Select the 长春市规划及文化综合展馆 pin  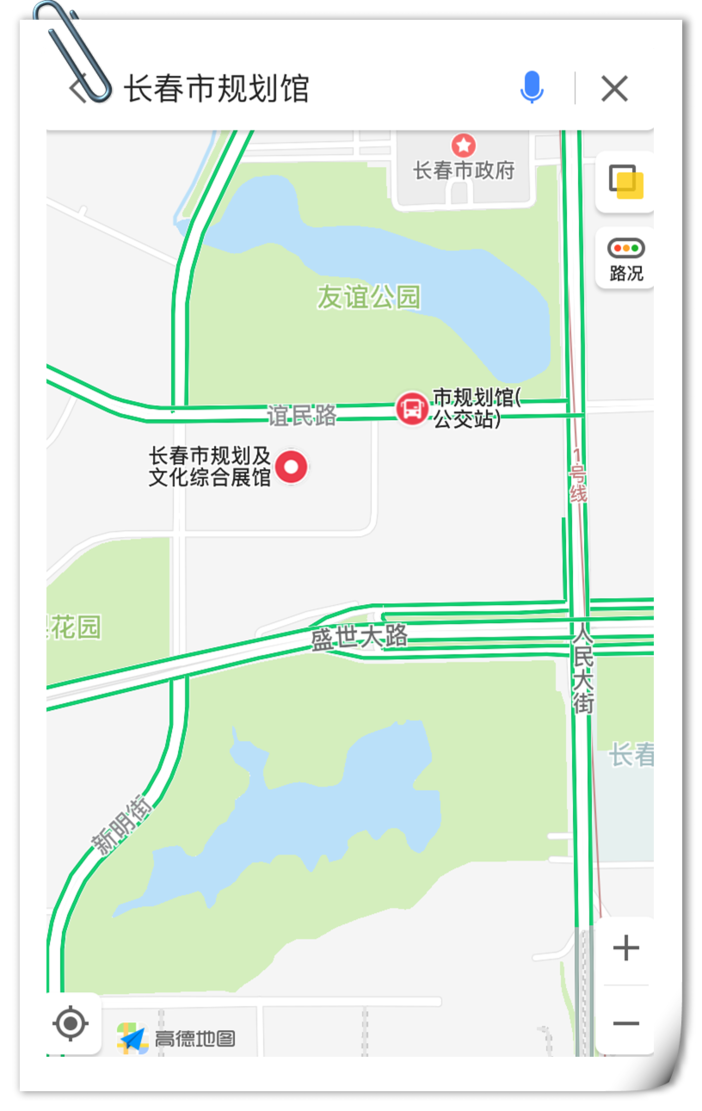point(291,466)
